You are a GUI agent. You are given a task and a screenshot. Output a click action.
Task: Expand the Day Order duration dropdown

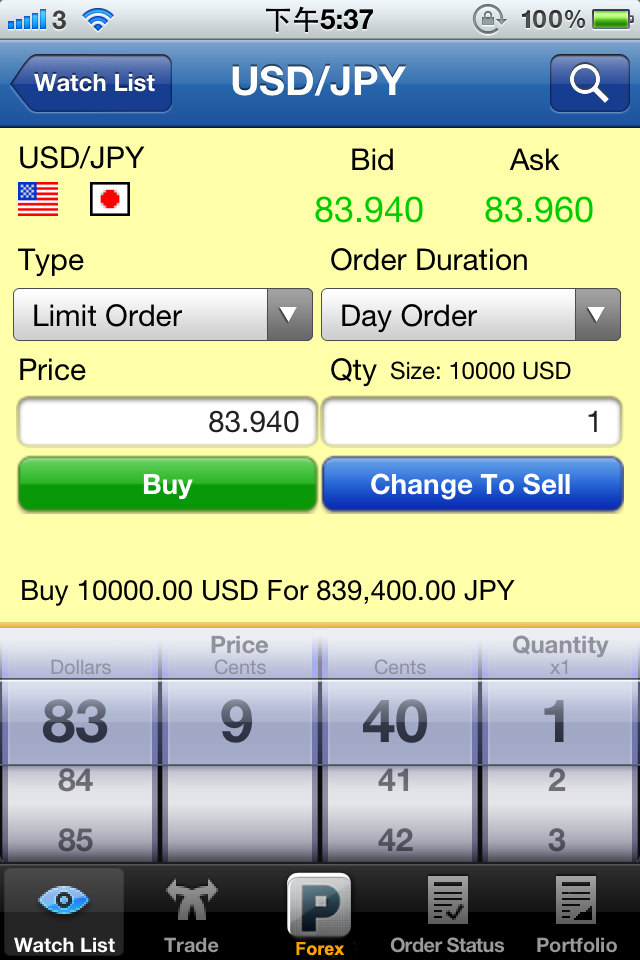point(471,316)
